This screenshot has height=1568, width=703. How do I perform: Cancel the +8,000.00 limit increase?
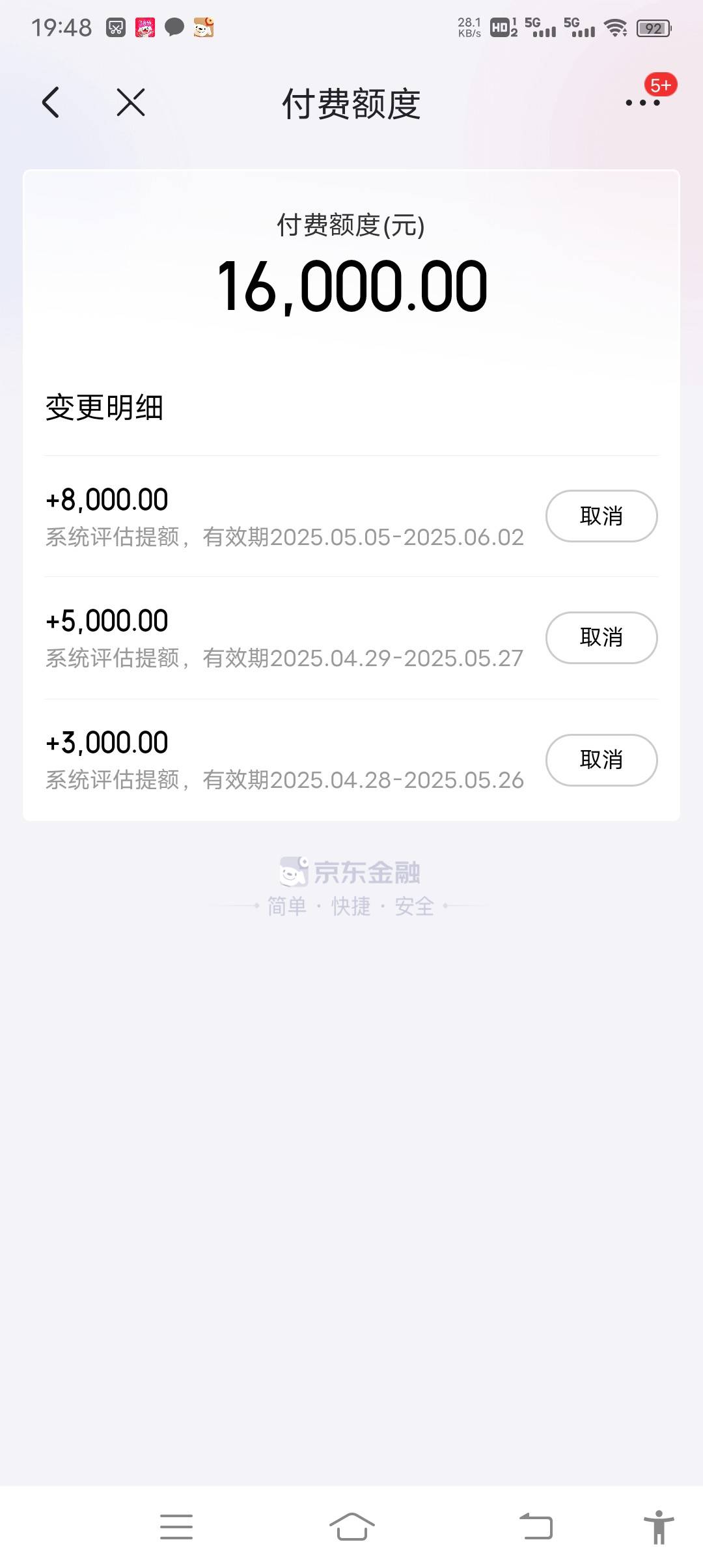[x=601, y=516]
